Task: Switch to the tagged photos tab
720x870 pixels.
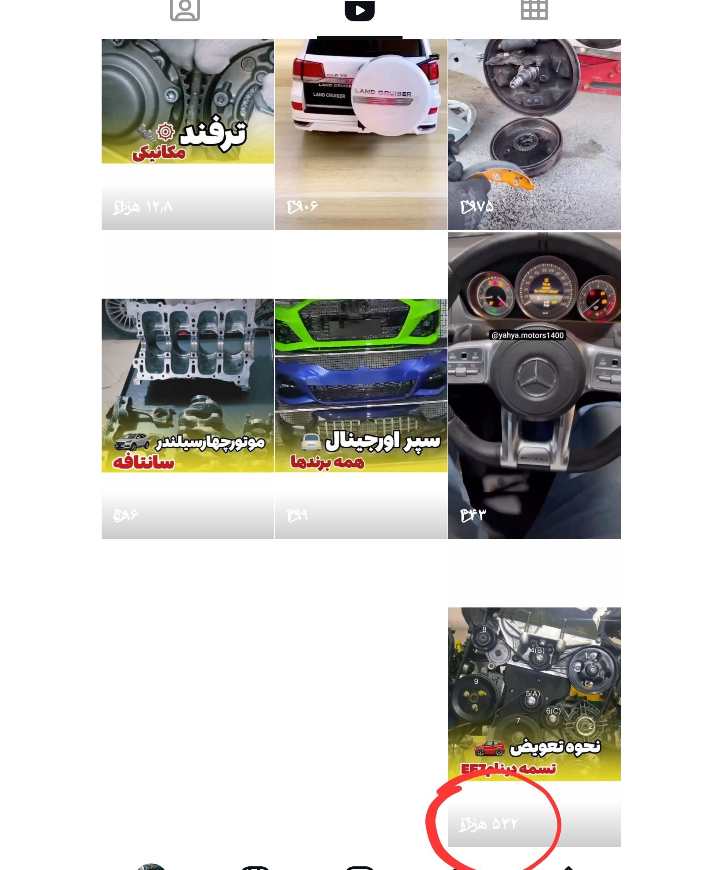Action: 185,10
